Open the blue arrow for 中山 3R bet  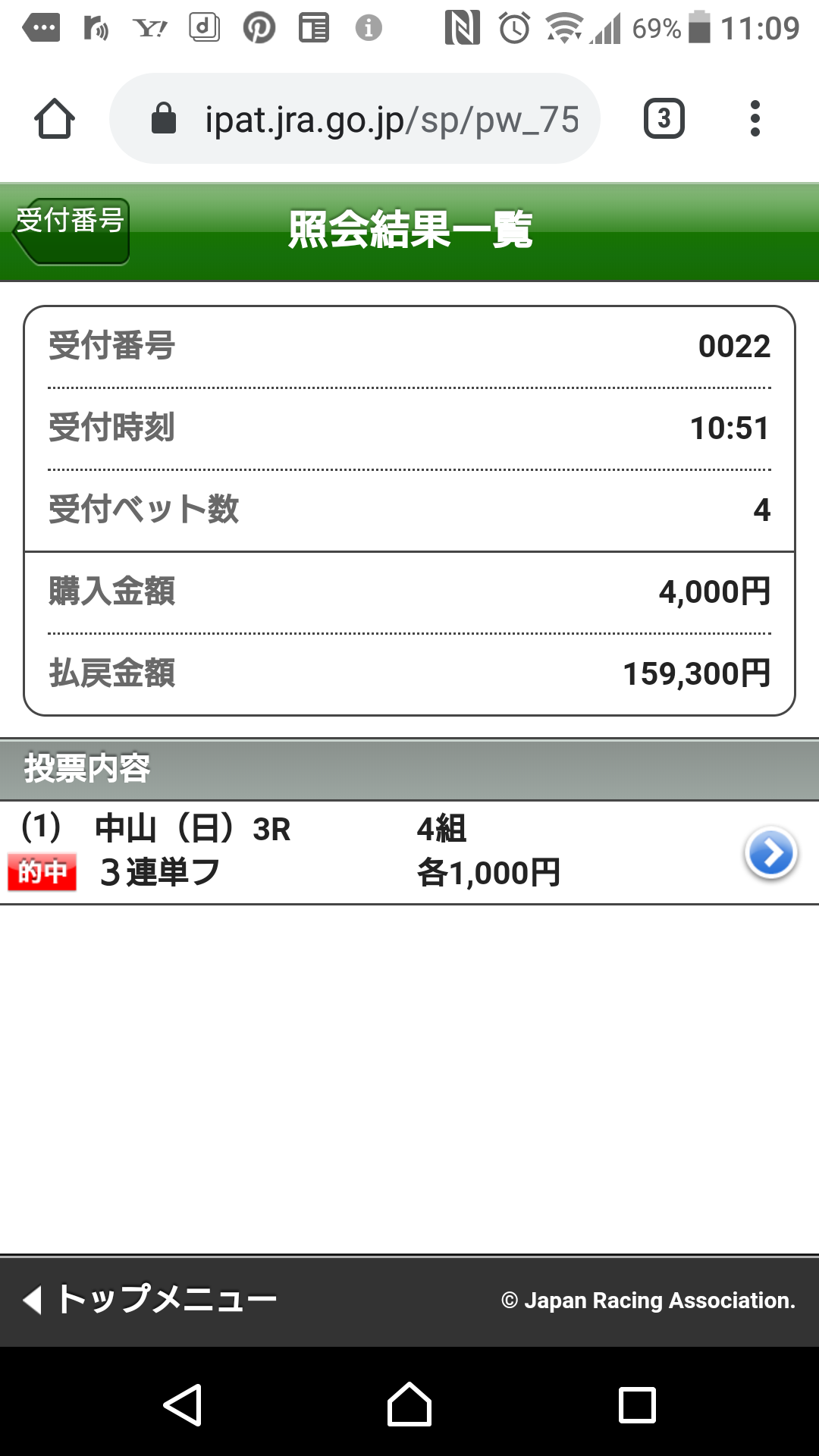[770, 853]
